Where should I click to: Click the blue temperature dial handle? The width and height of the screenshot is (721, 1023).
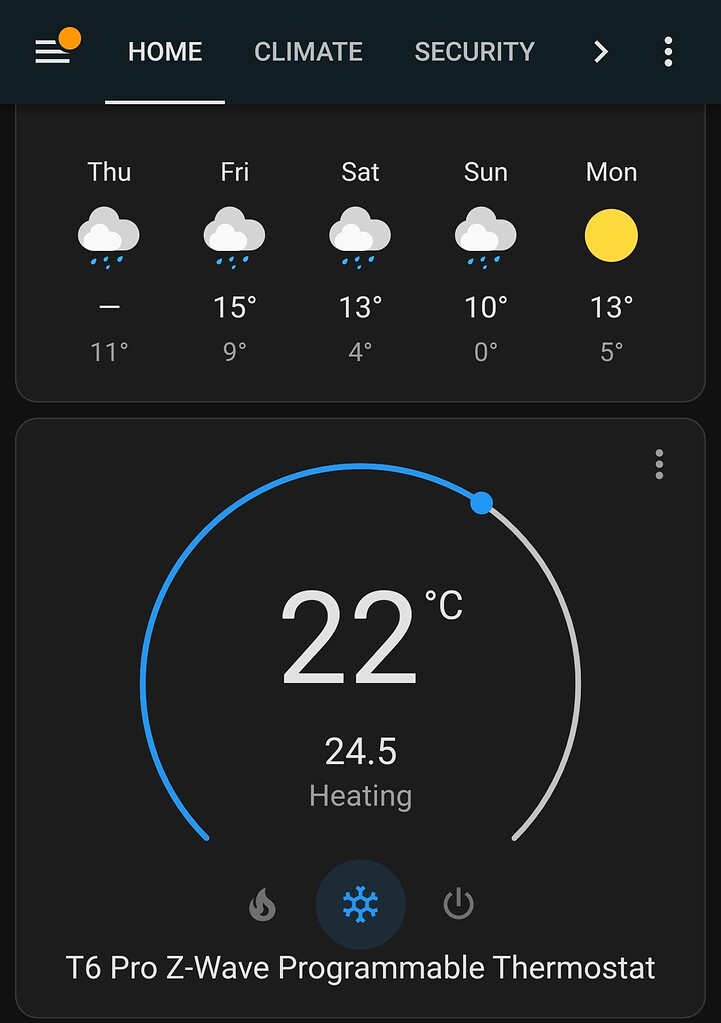point(483,503)
